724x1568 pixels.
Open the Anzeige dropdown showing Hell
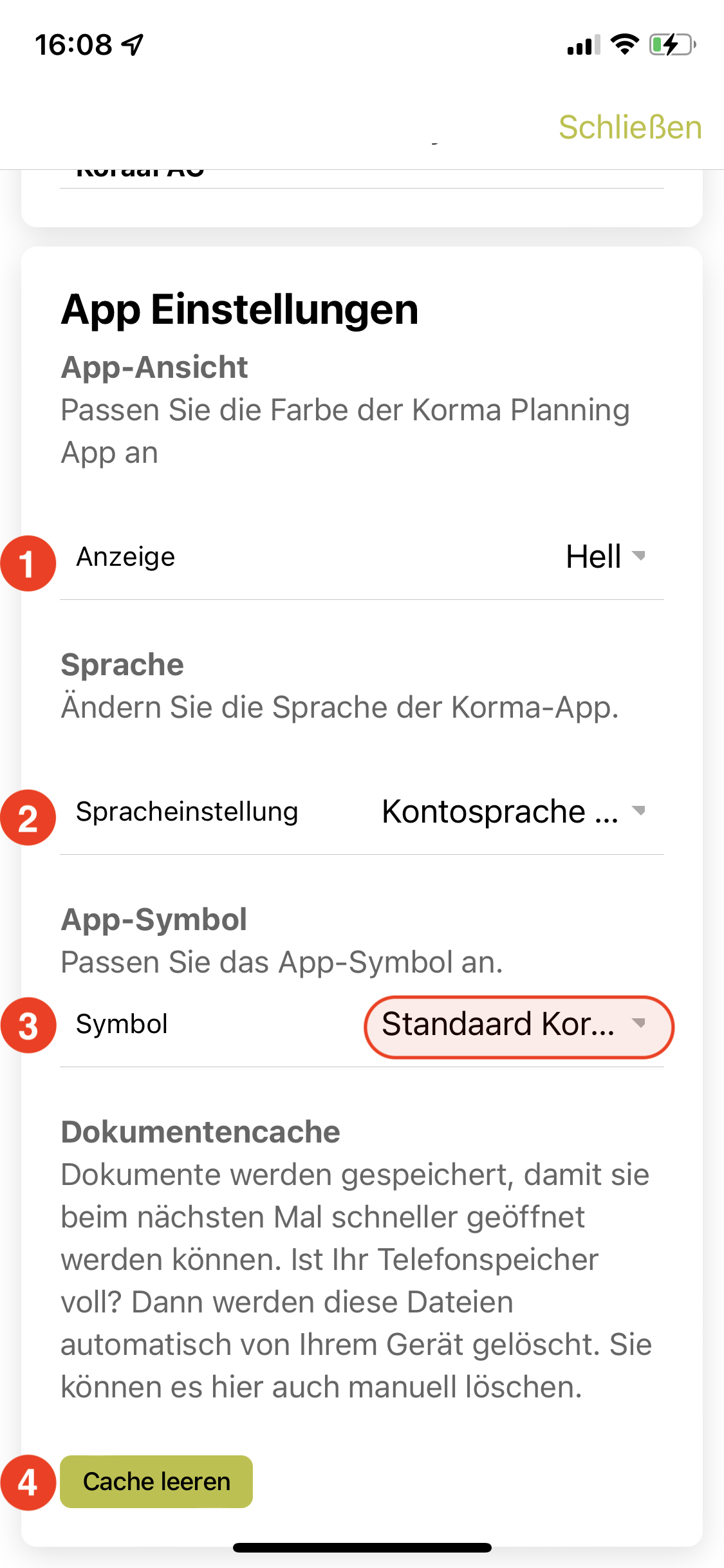605,557
